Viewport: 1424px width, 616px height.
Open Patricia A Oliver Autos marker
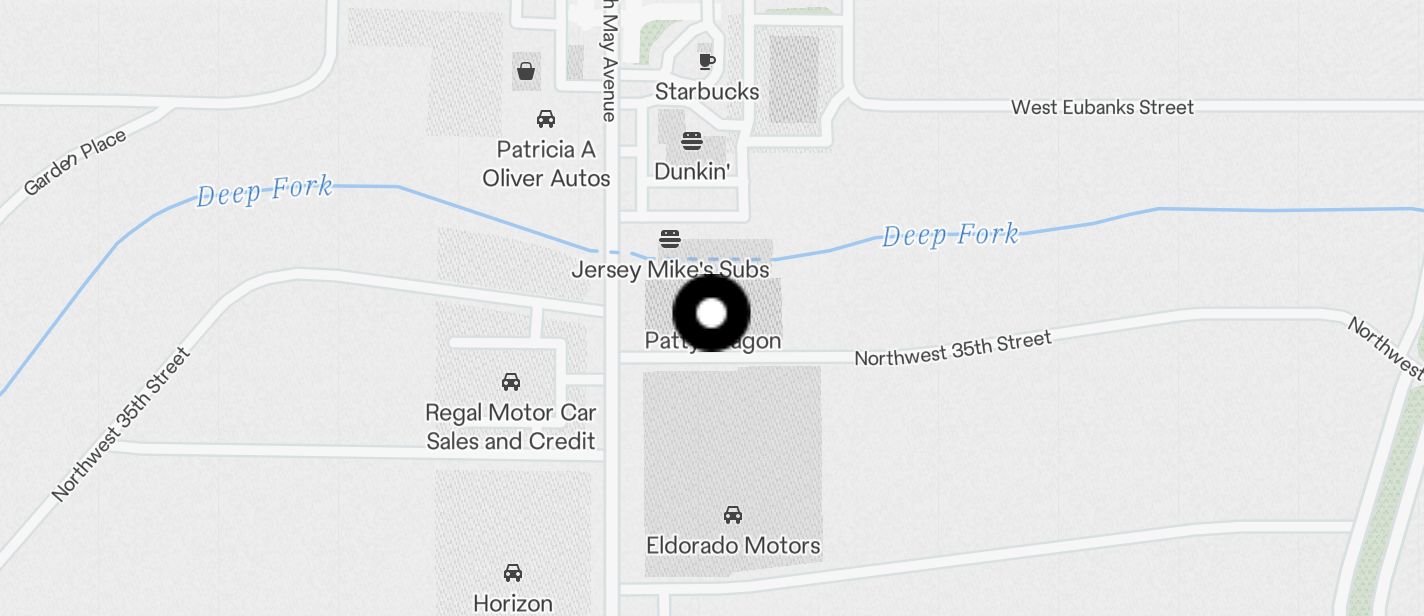click(x=546, y=120)
